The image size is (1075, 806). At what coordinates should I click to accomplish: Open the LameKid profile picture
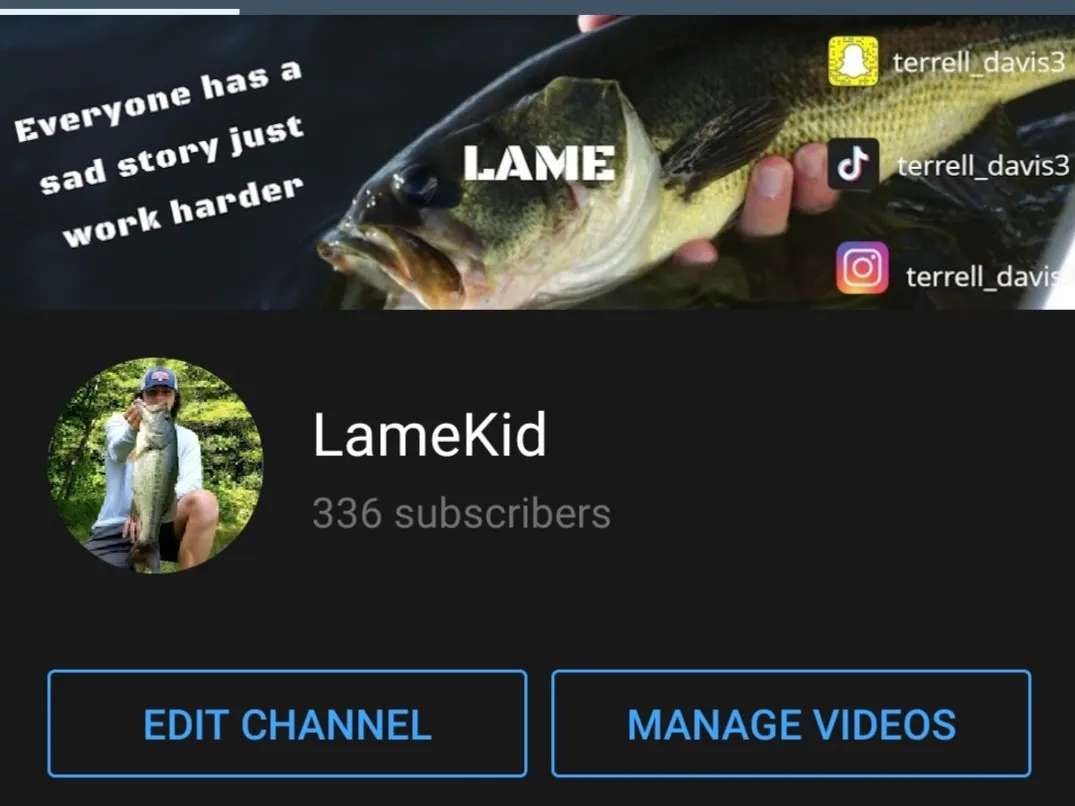pos(155,466)
